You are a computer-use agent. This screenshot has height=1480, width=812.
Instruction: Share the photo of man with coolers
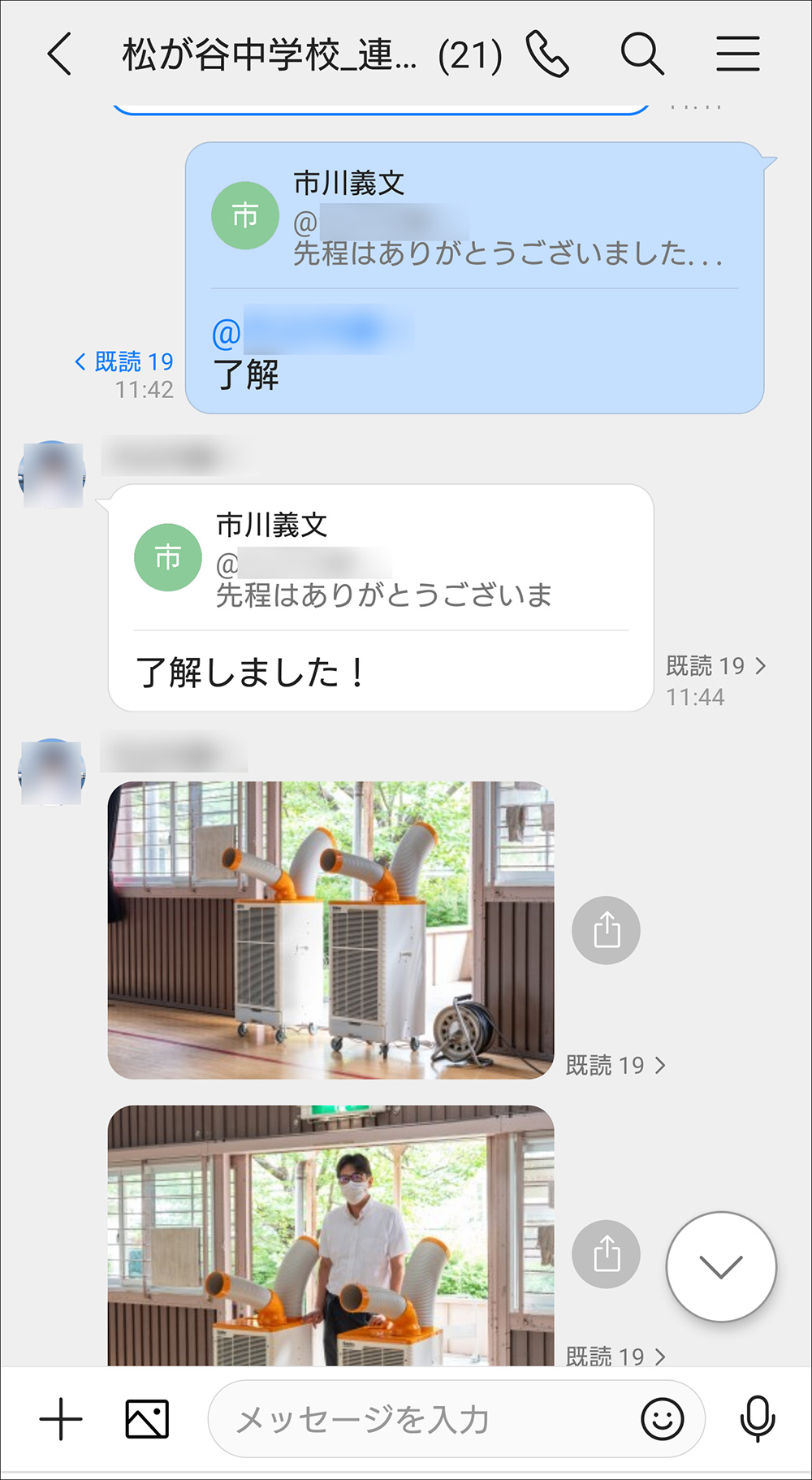click(606, 1253)
